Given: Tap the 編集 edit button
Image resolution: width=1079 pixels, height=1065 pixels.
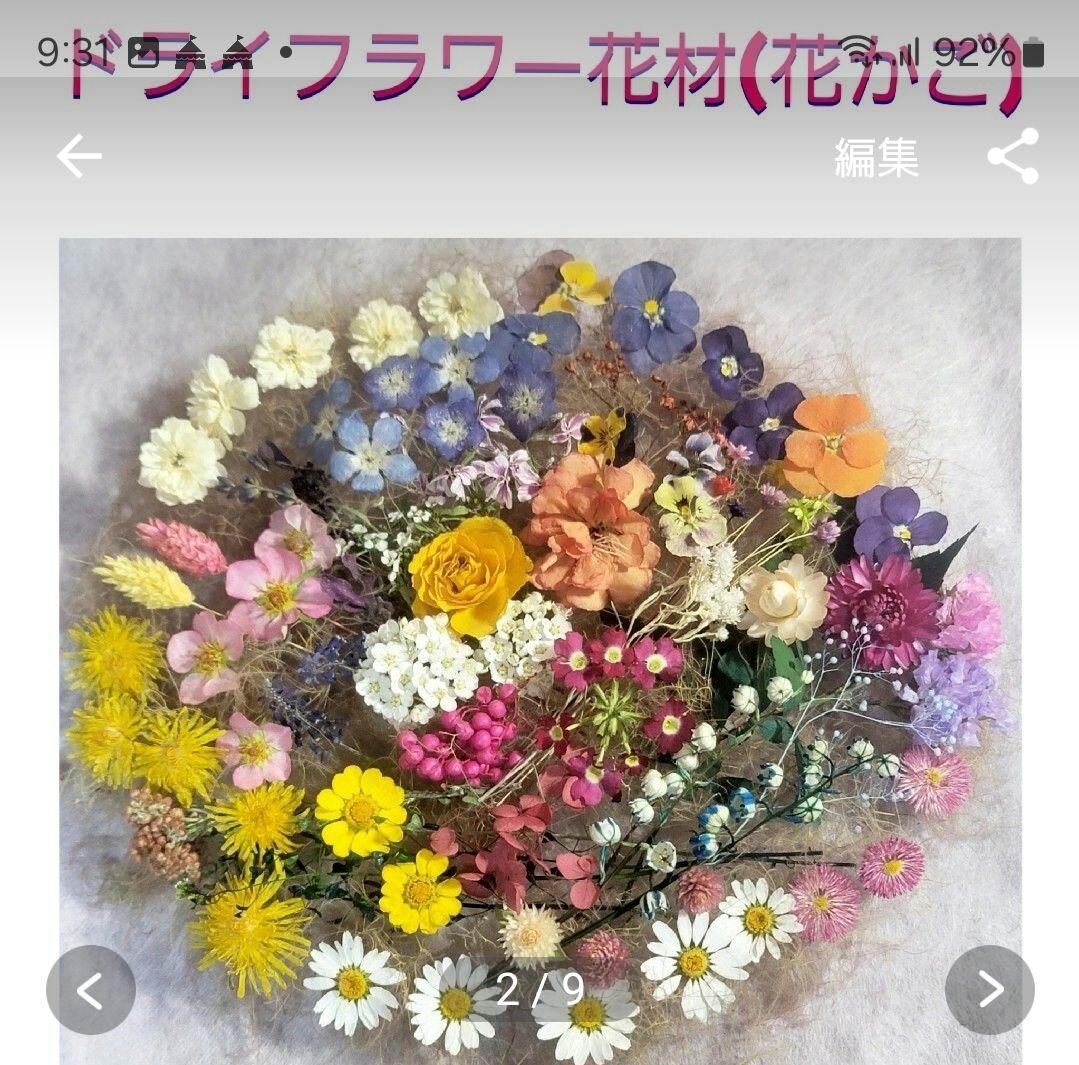Looking at the screenshot, I should (876, 158).
